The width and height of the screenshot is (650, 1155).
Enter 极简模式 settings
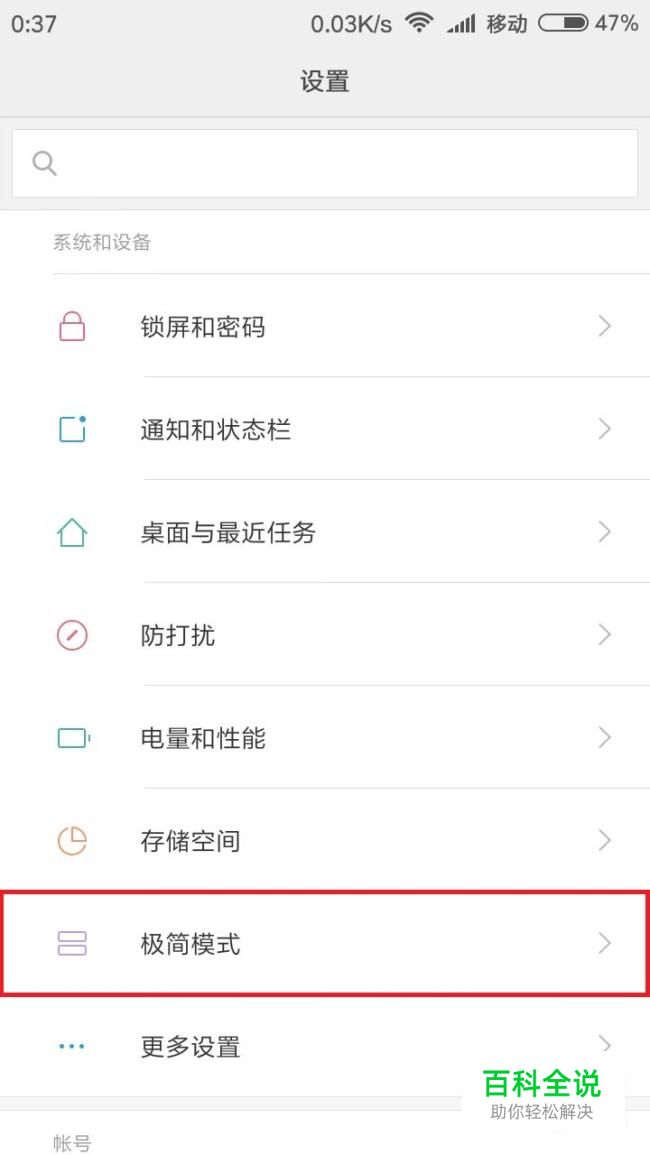point(325,944)
